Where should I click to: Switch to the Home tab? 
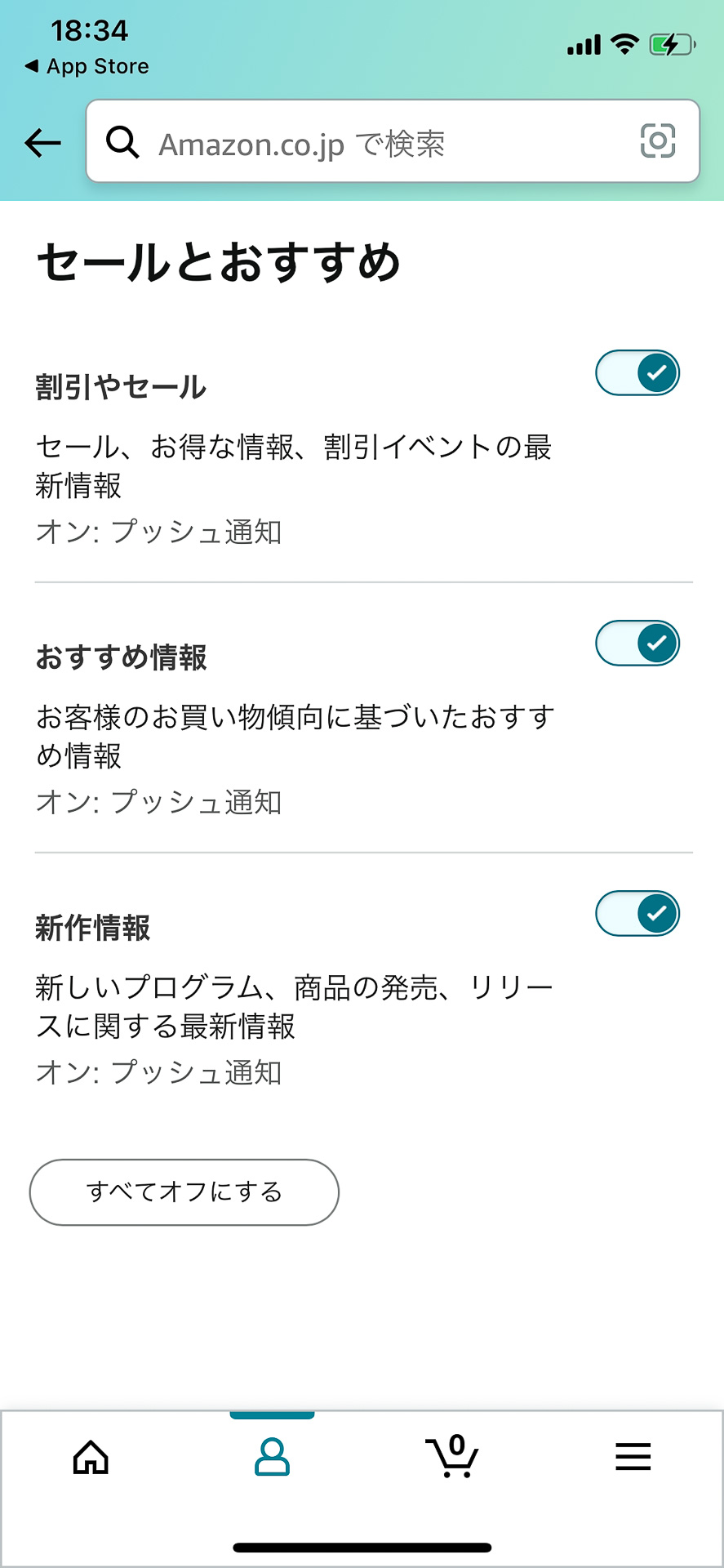pyautogui.click(x=91, y=1458)
